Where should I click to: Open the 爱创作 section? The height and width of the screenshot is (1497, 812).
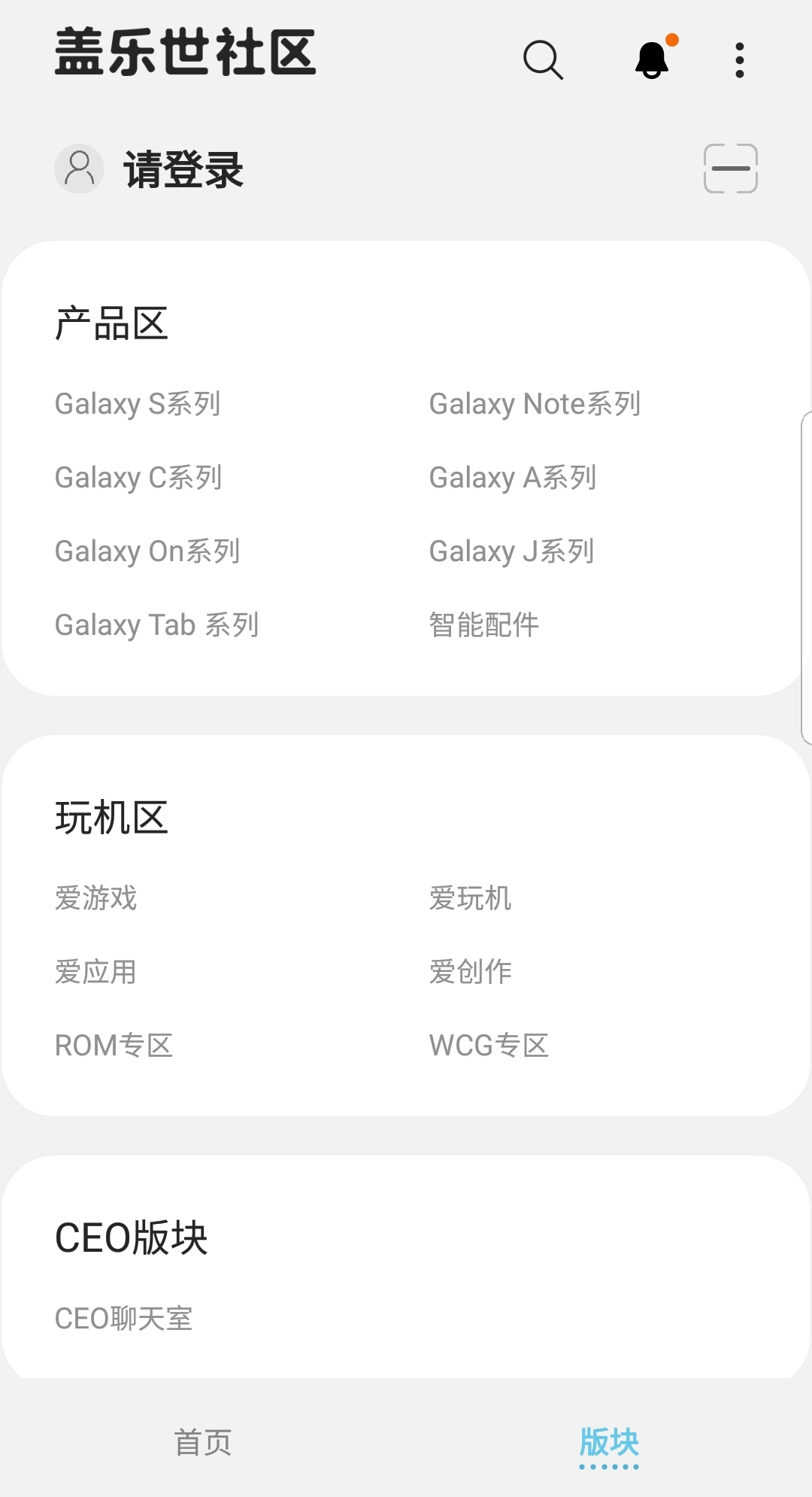click(469, 971)
